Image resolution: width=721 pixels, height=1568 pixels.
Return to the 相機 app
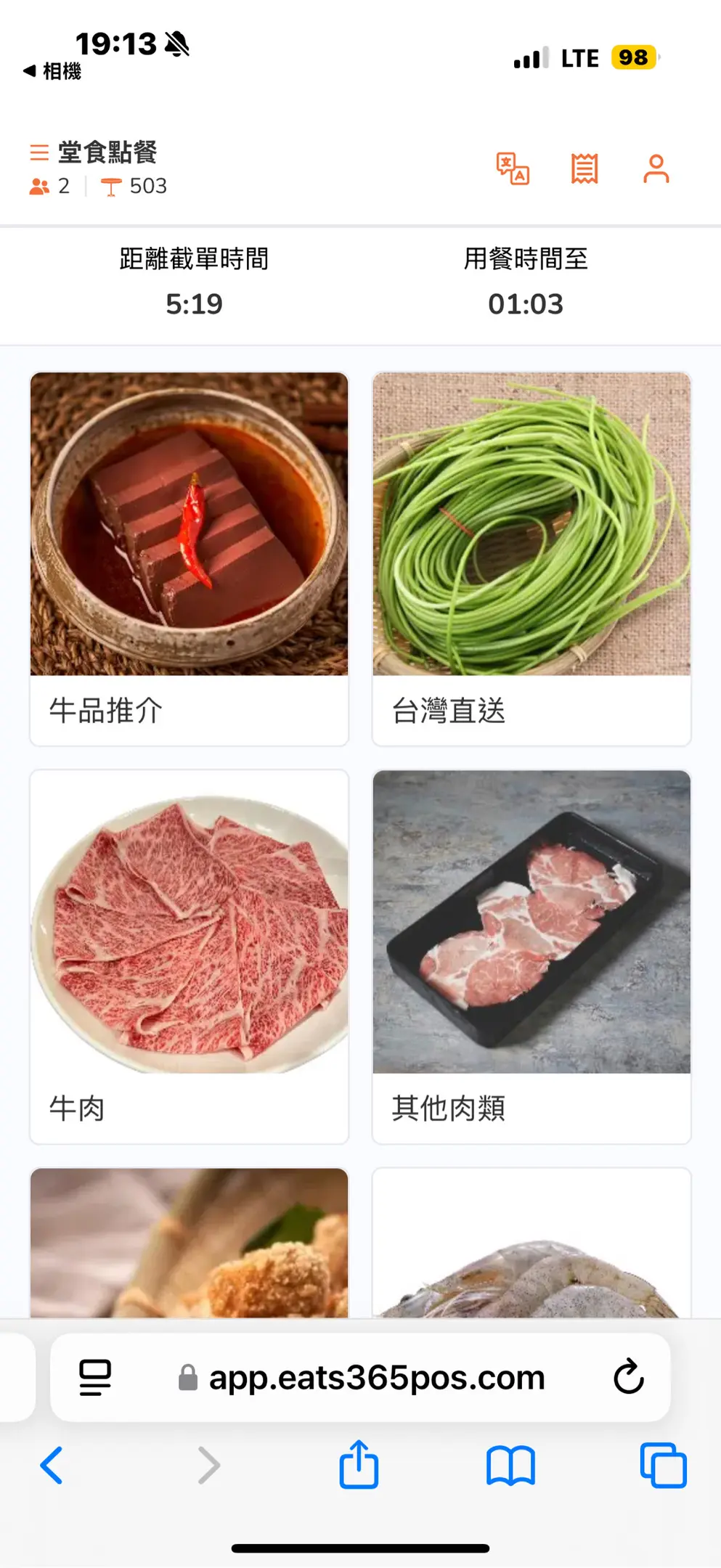pyautogui.click(x=52, y=71)
